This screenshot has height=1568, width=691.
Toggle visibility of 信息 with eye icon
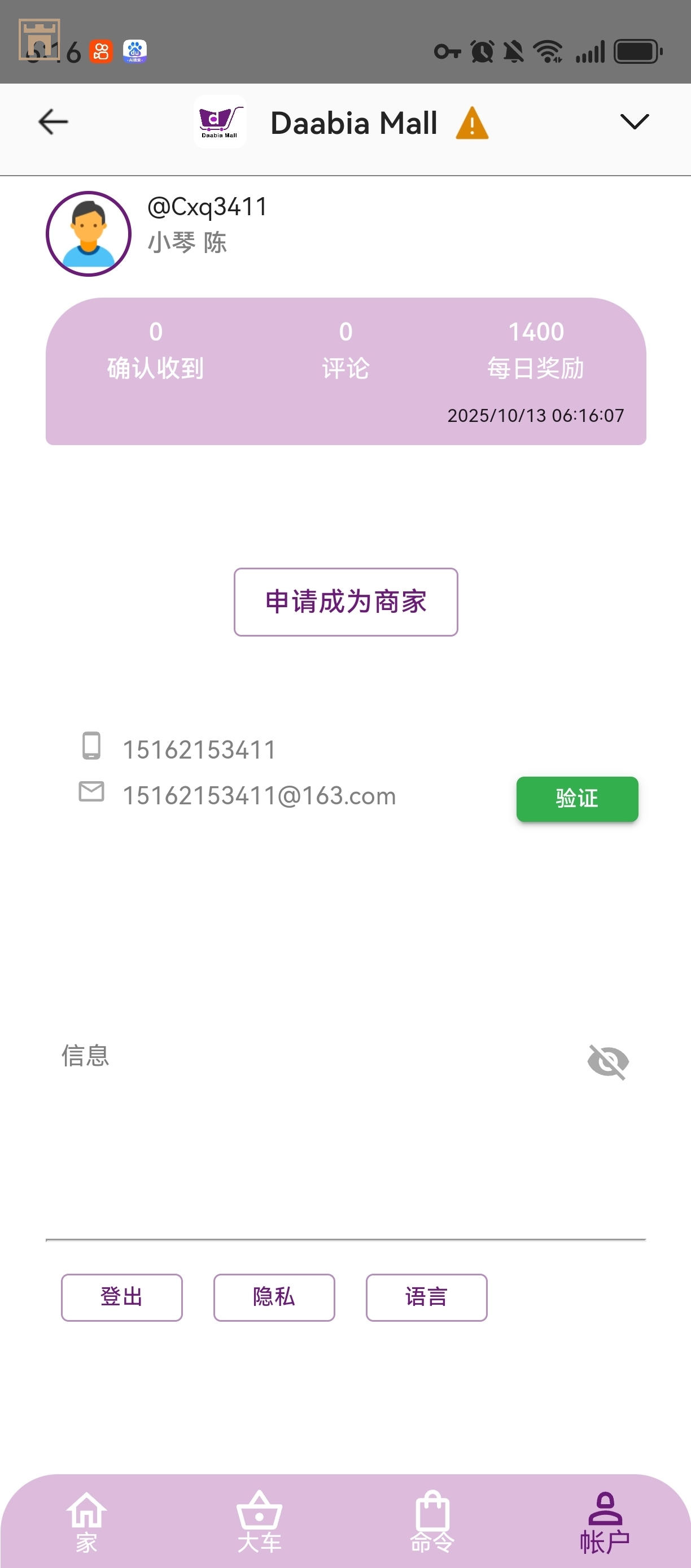(x=607, y=1061)
